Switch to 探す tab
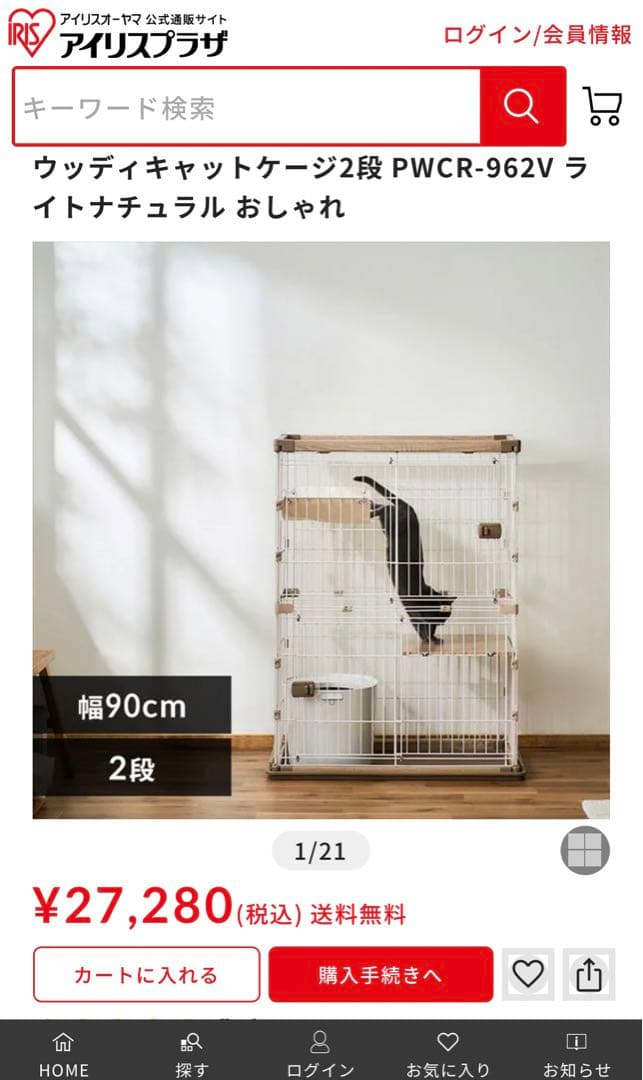This screenshot has height=1080, width=643. coord(192,1054)
